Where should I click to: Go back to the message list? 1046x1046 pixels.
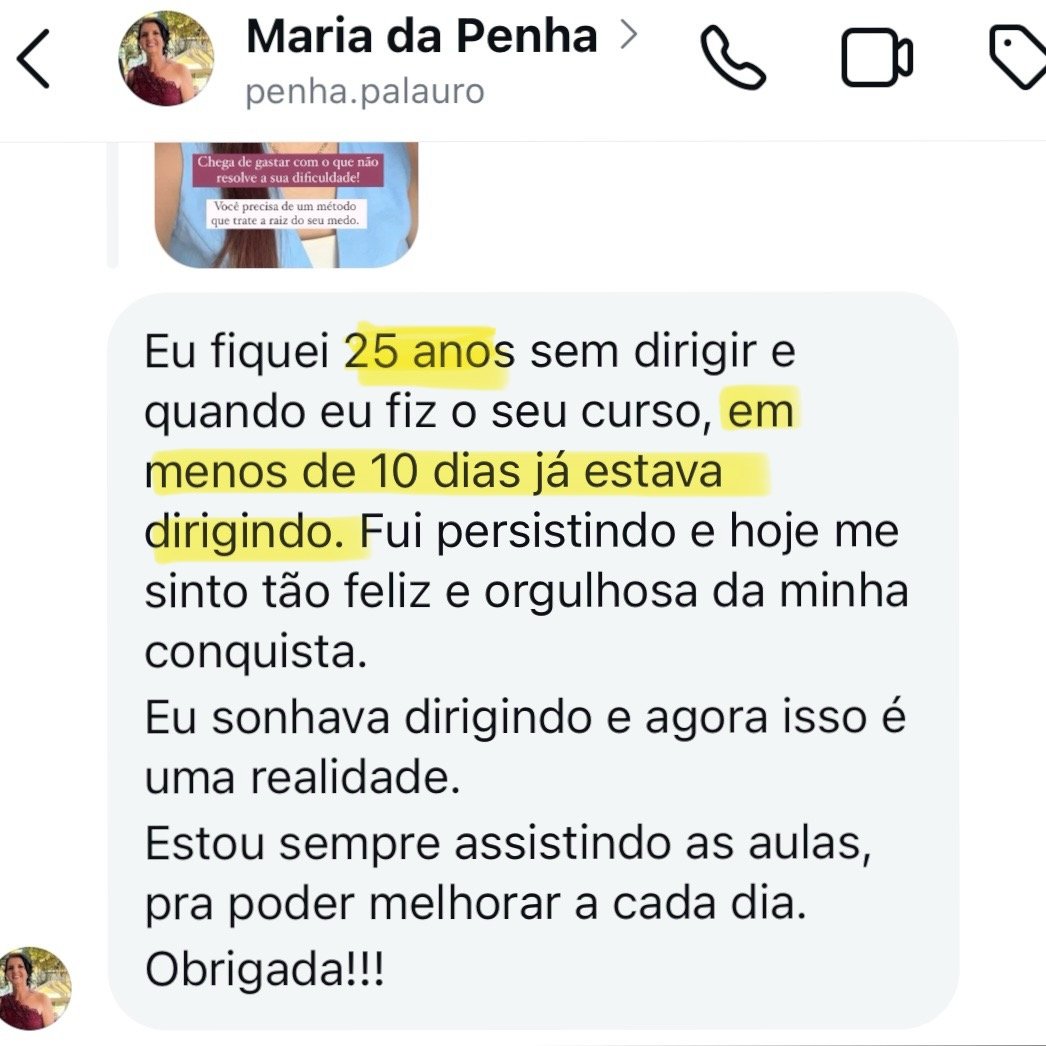point(35,60)
